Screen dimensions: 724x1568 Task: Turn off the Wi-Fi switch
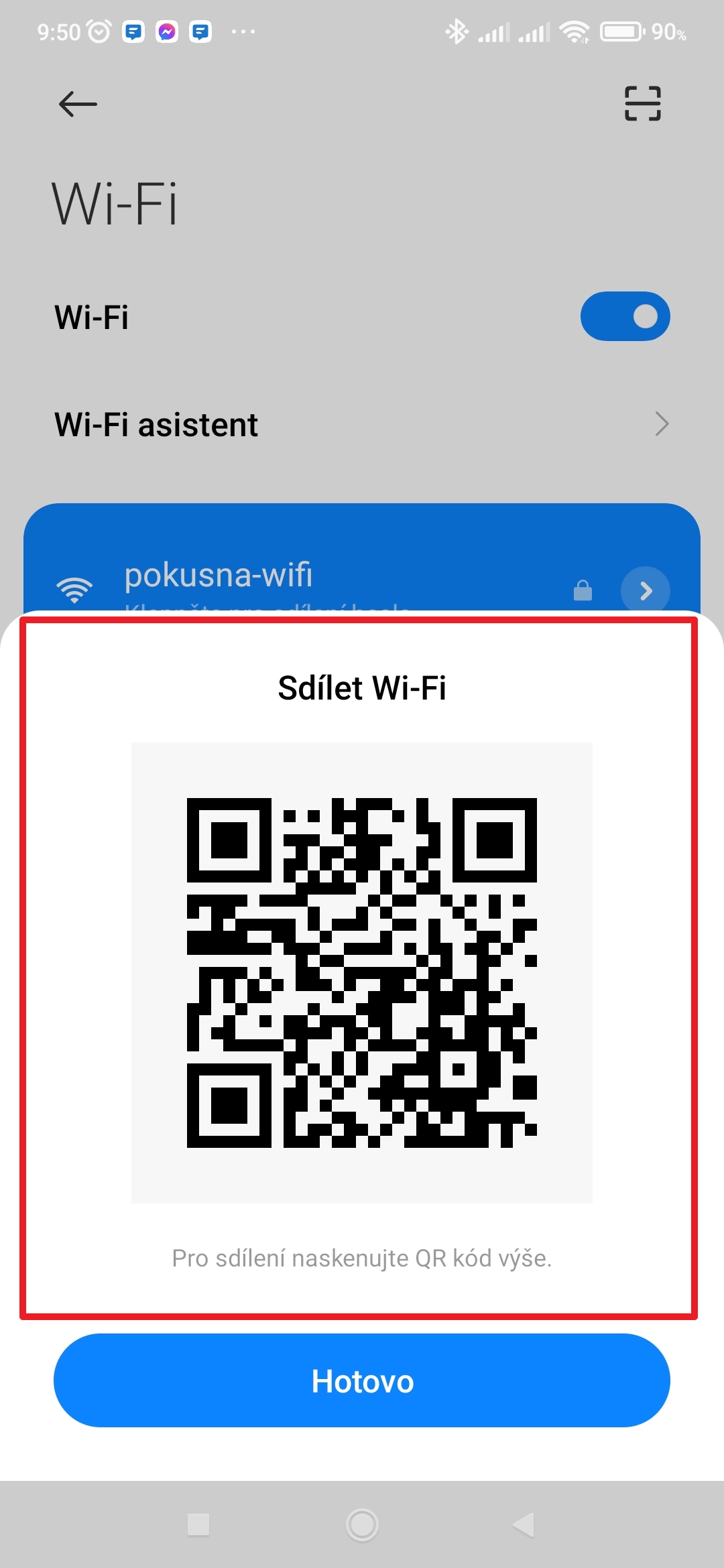(625, 316)
